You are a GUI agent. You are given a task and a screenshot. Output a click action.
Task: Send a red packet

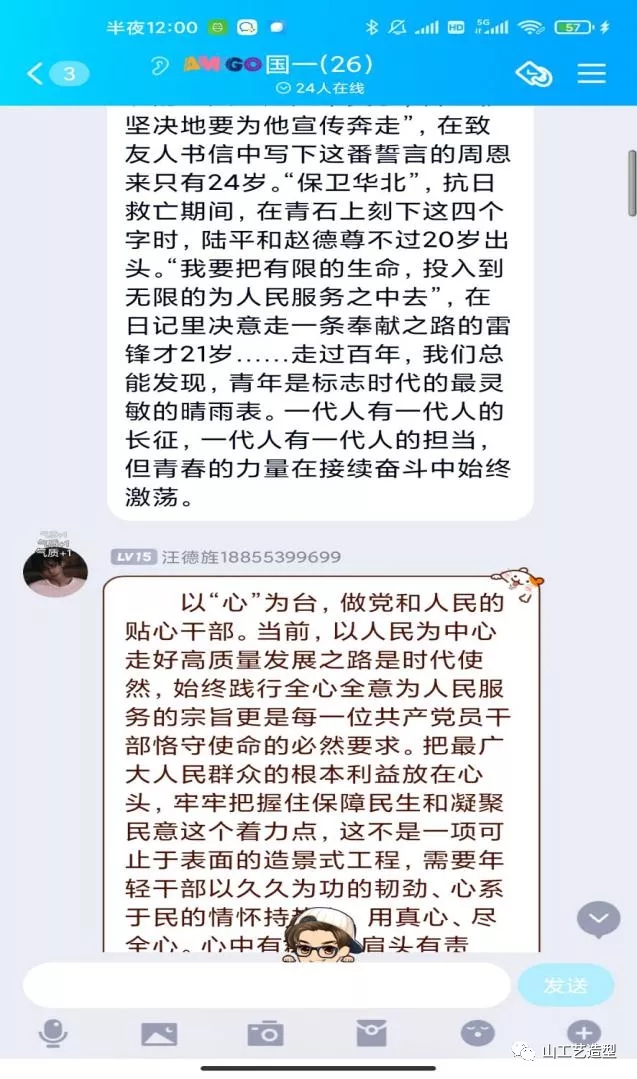(371, 1033)
